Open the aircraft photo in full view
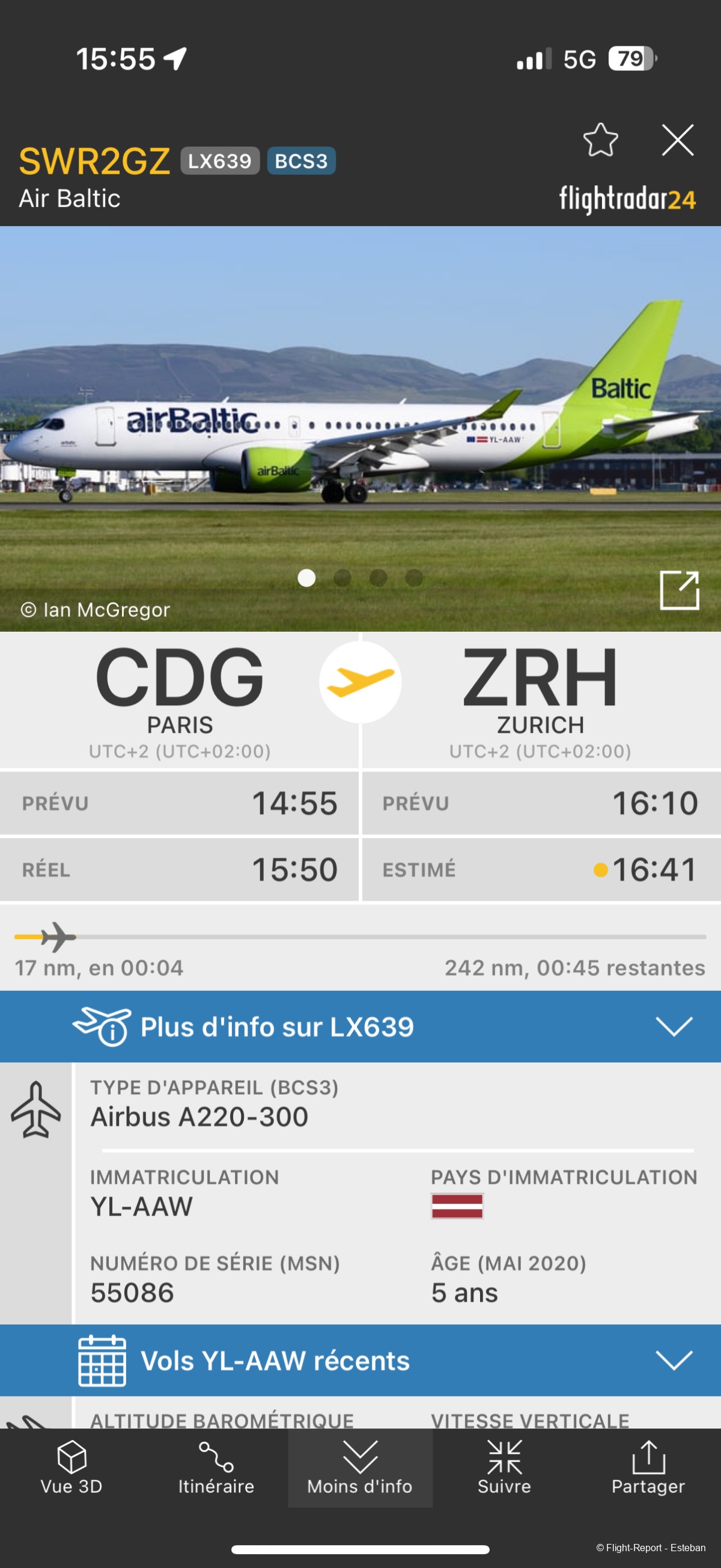The height and width of the screenshot is (1568, 721). click(x=679, y=590)
